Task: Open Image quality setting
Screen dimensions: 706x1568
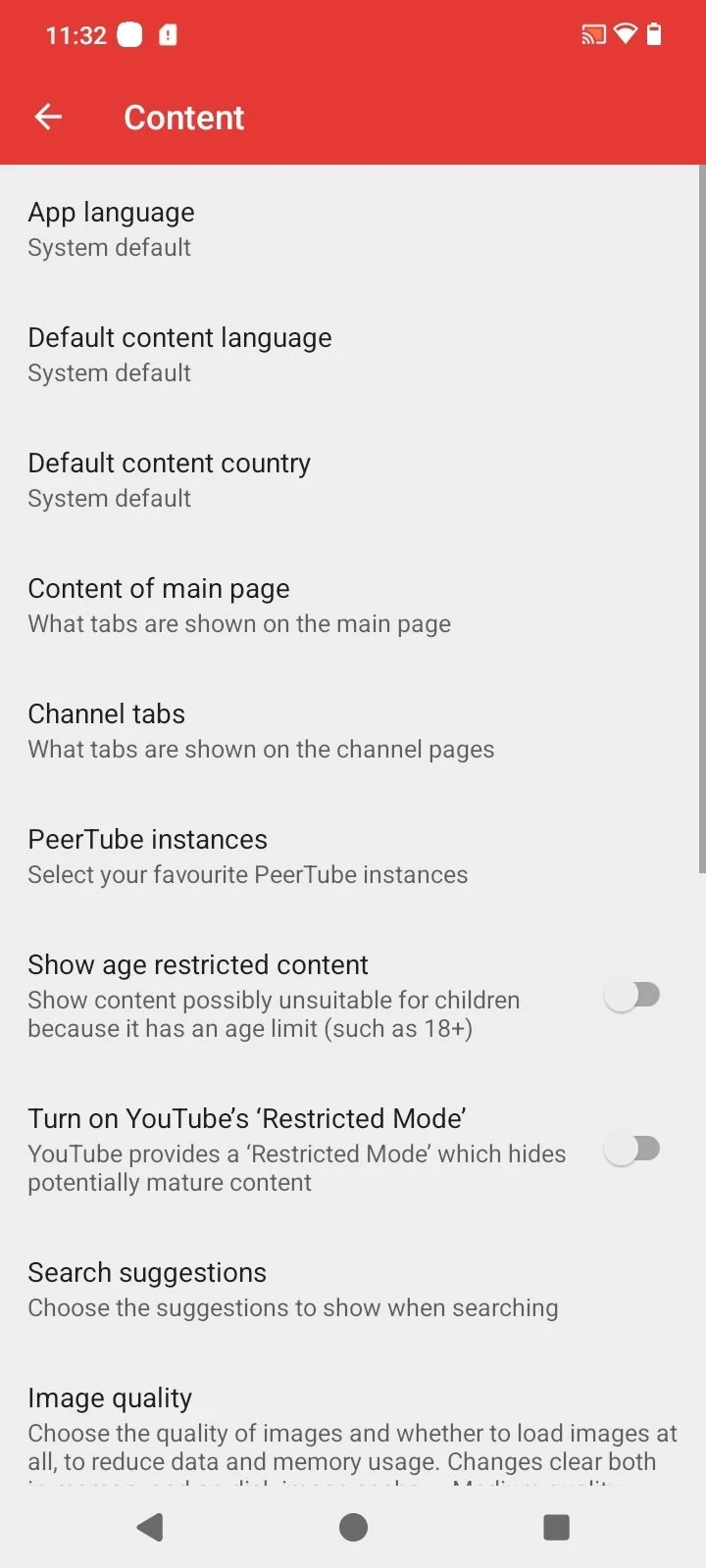Action: tap(353, 1431)
